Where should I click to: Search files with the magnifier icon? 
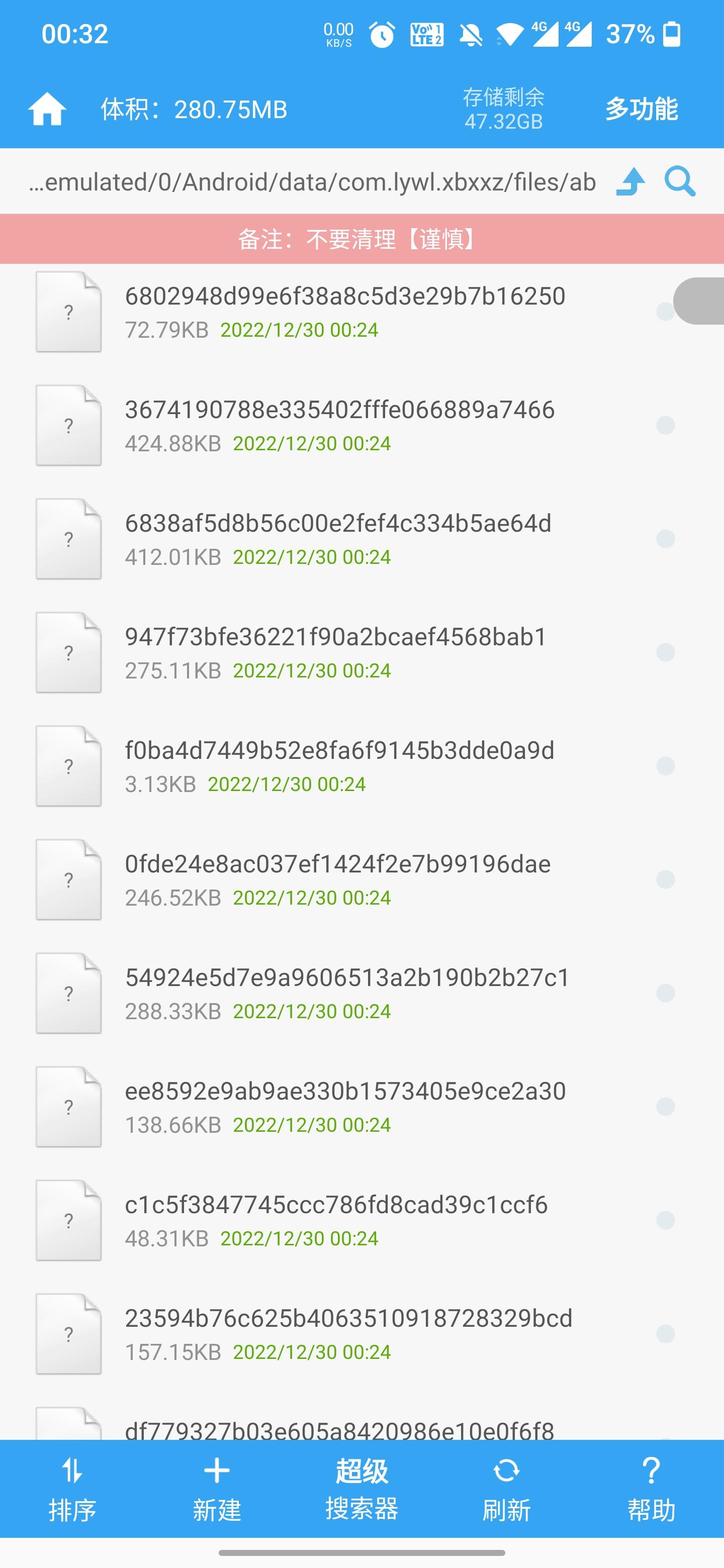680,181
